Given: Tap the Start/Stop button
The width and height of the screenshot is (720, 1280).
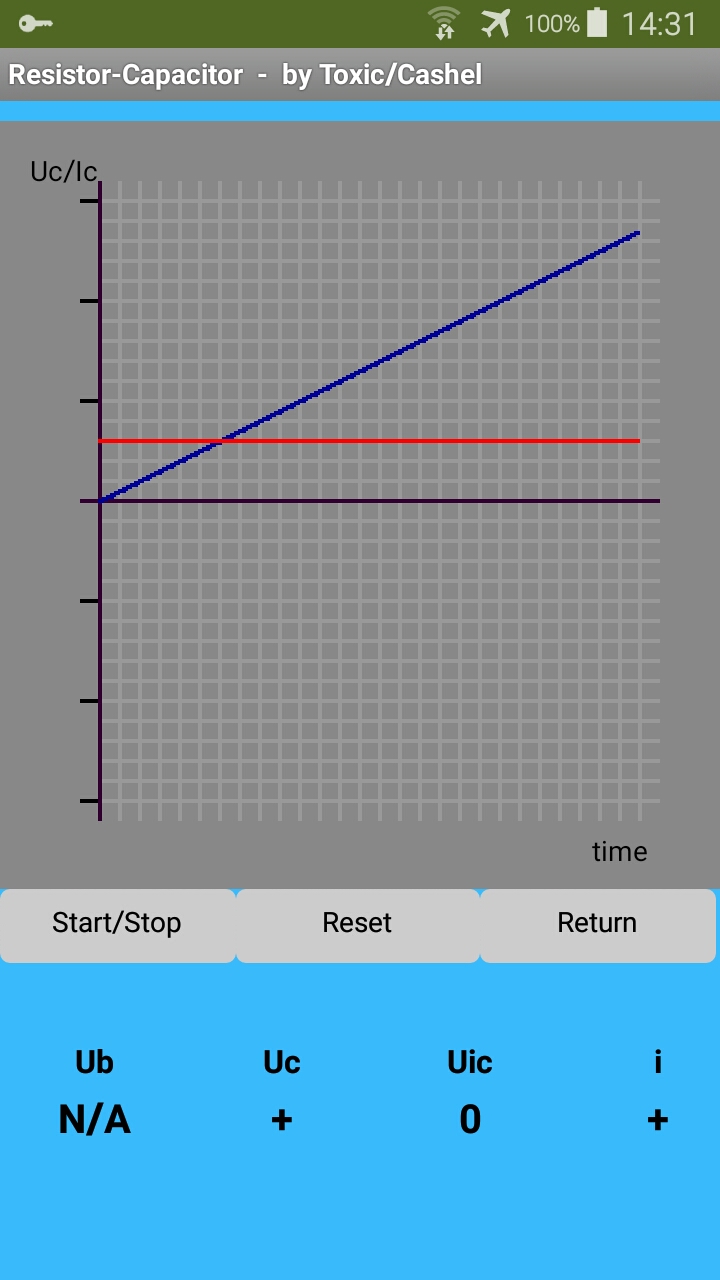Looking at the screenshot, I should click(117, 925).
